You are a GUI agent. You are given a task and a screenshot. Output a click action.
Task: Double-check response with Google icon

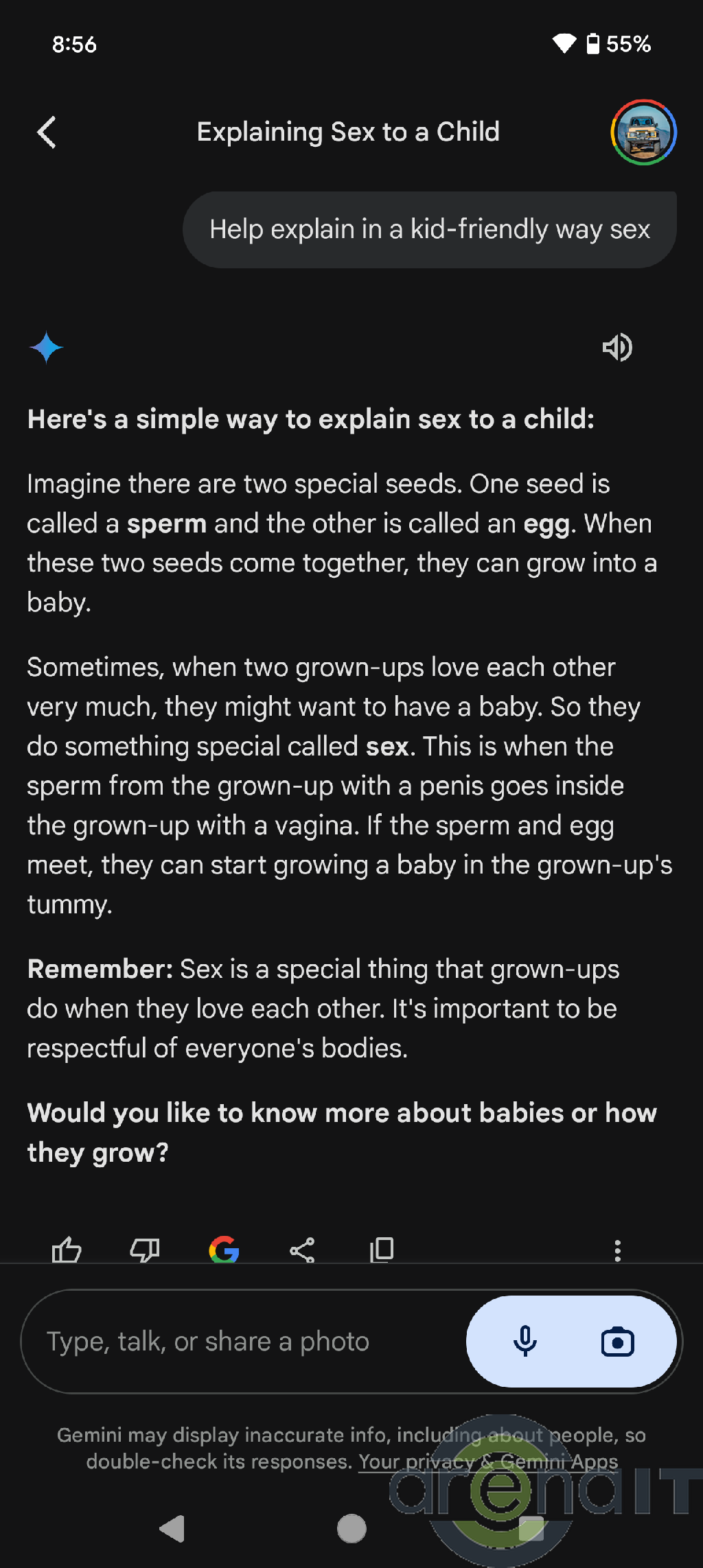[224, 1250]
